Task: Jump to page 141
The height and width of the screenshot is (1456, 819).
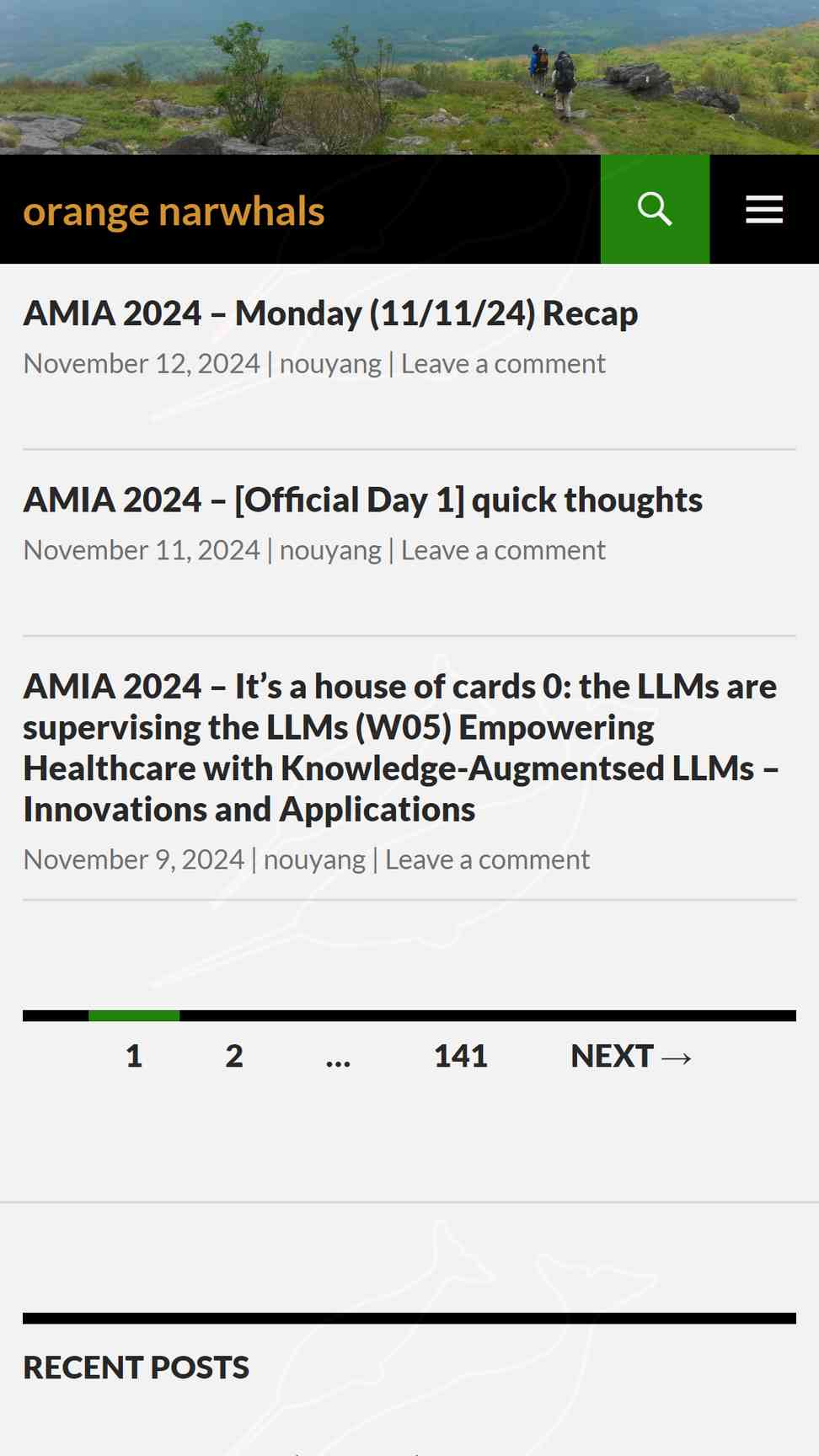Action: point(460,1055)
